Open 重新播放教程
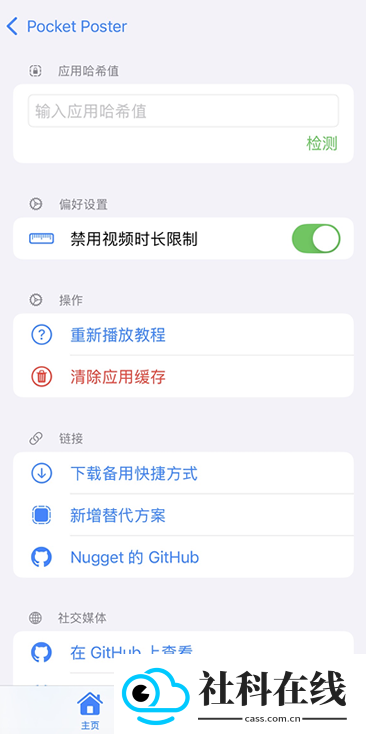The image size is (366, 734). pos(183,335)
